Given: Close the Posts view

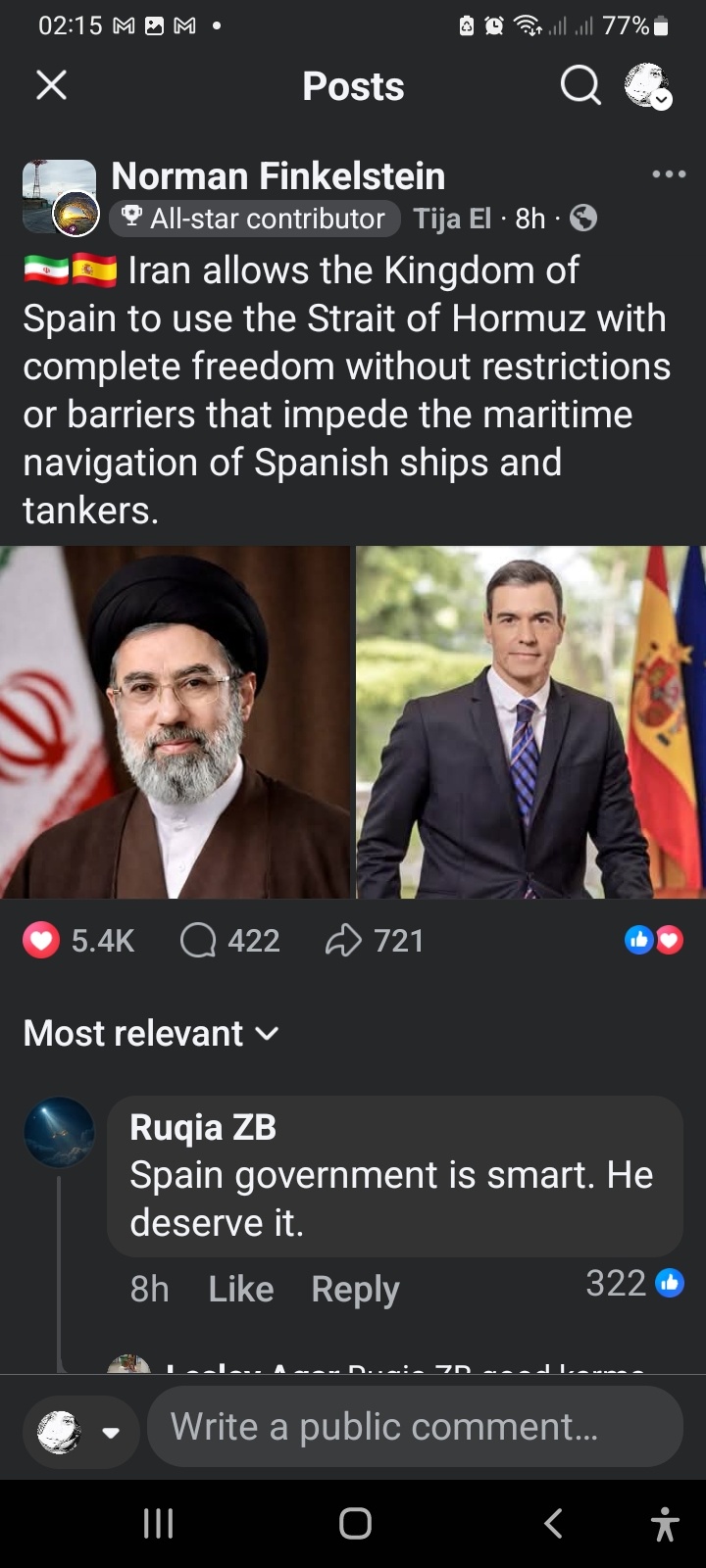Looking at the screenshot, I should point(51,85).
